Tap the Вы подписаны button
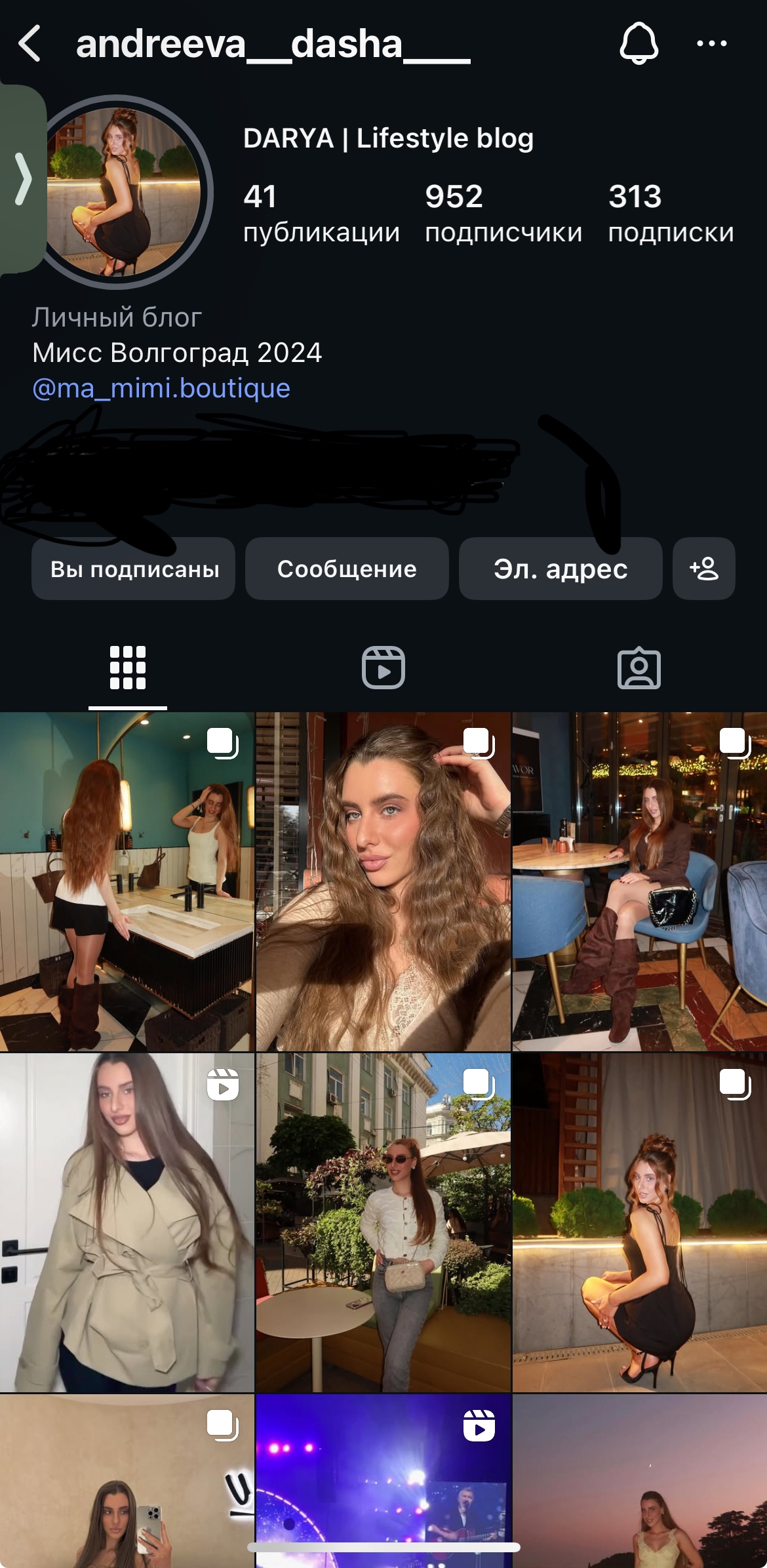Image resolution: width=767 pixels, height=1568 pixels. click(134, 569)
